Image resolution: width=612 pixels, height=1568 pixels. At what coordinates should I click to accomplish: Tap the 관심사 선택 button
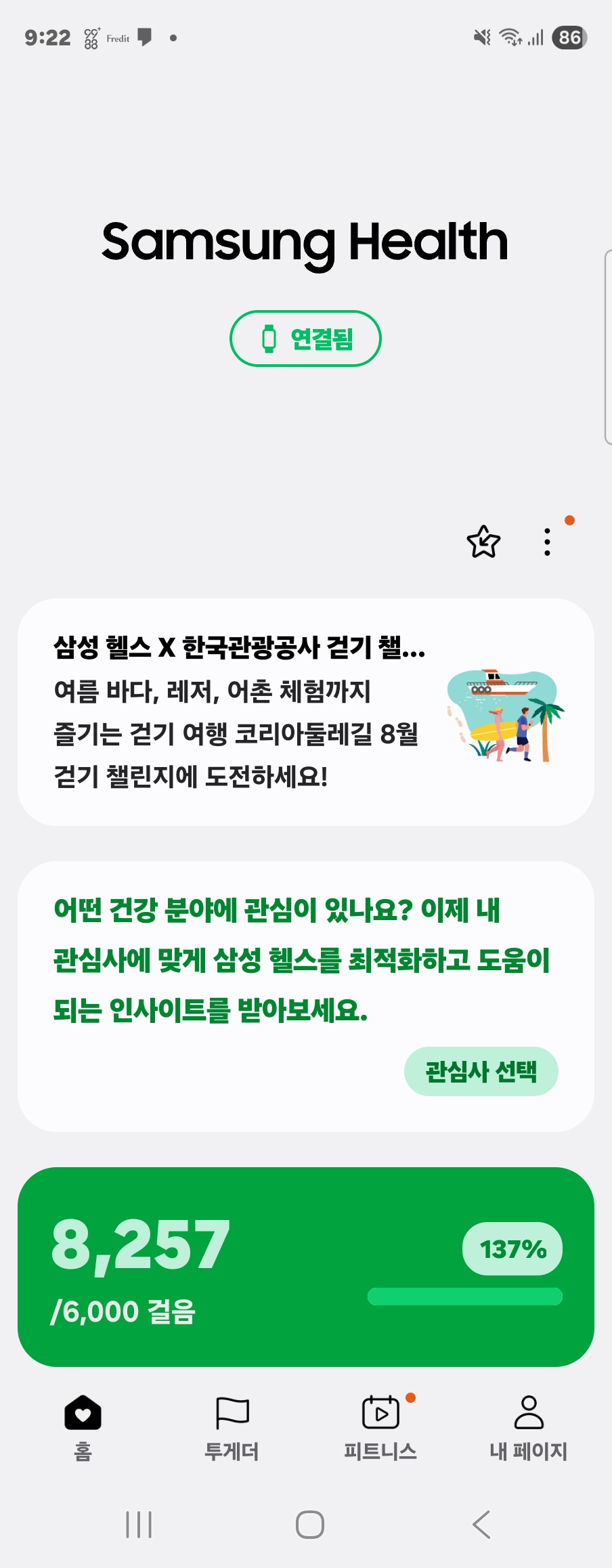pos(481,1071)
